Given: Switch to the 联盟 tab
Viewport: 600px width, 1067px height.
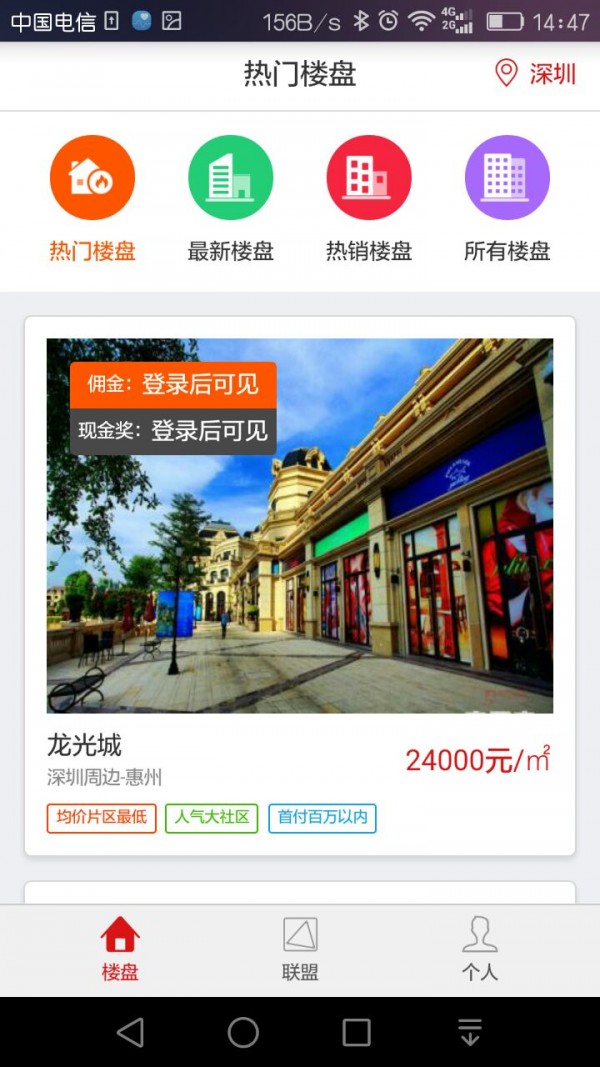Looking at the screenshot, I should [300, 949].
